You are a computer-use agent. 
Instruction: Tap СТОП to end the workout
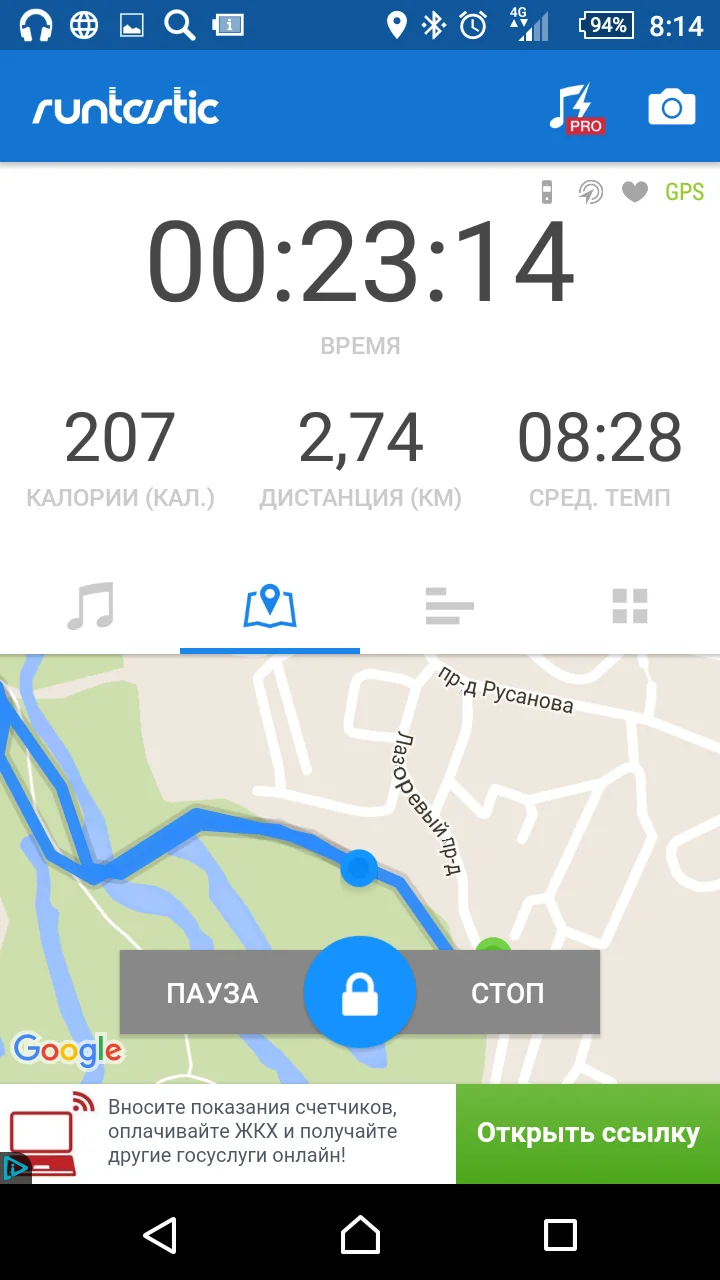pos(508,993)
